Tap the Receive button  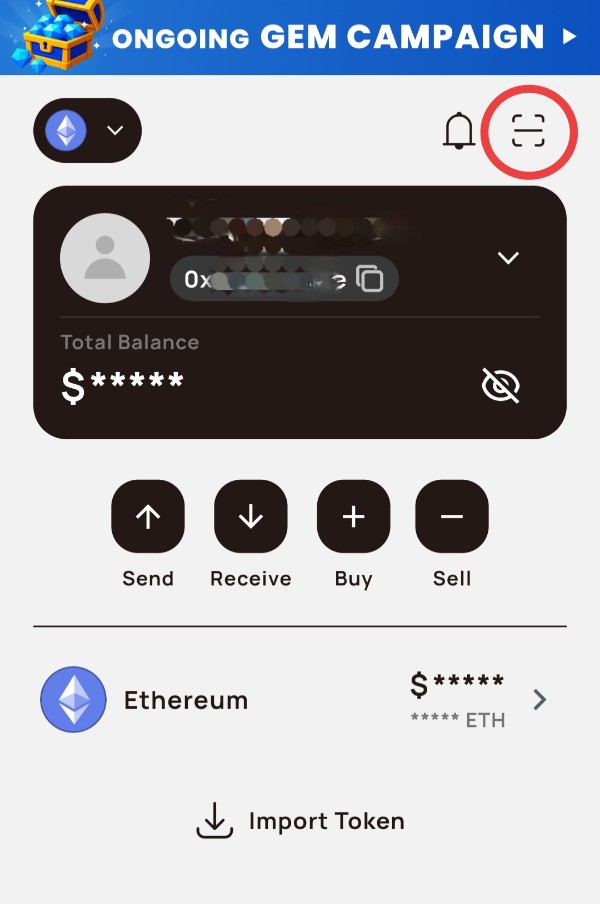250,517
